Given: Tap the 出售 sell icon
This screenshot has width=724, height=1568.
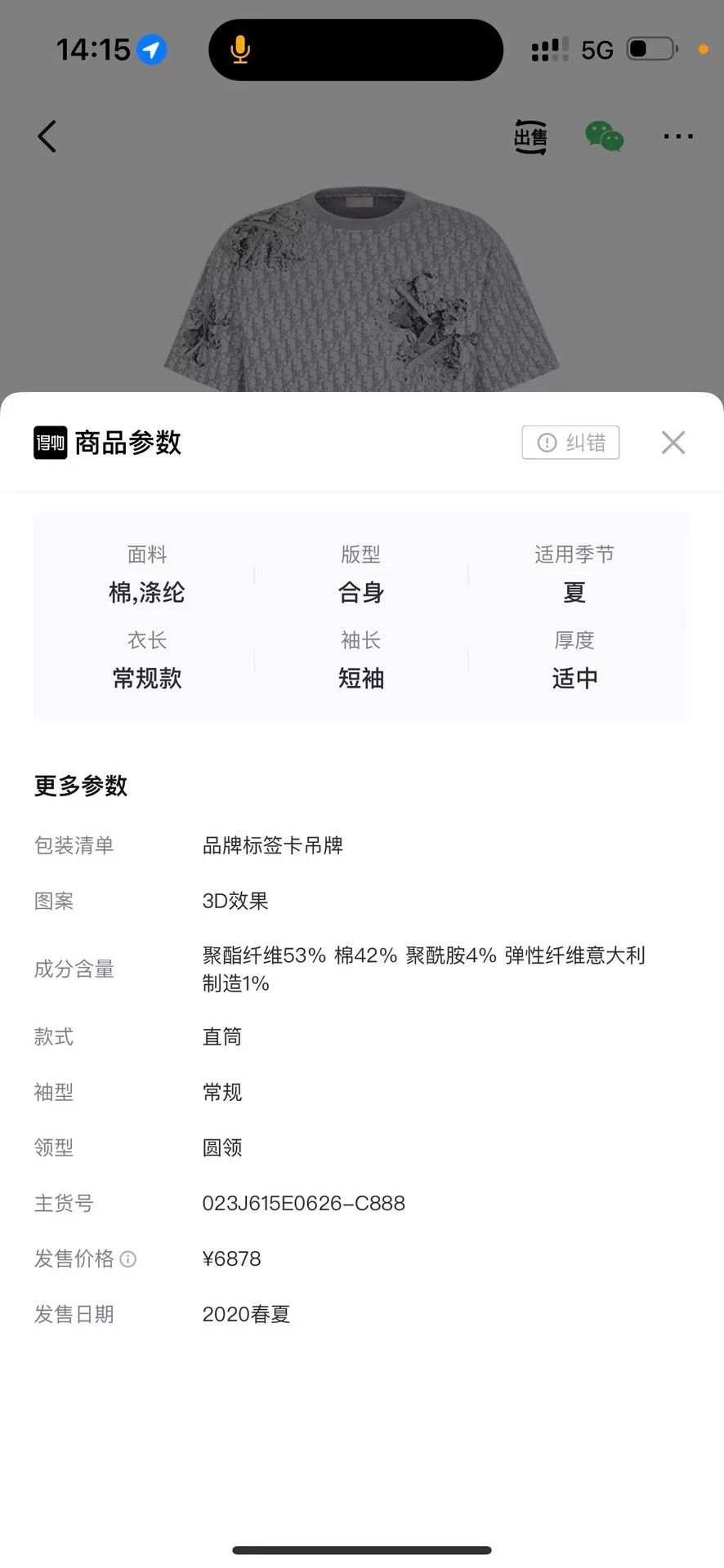Looking at the screenshot, I should [530, 137].
